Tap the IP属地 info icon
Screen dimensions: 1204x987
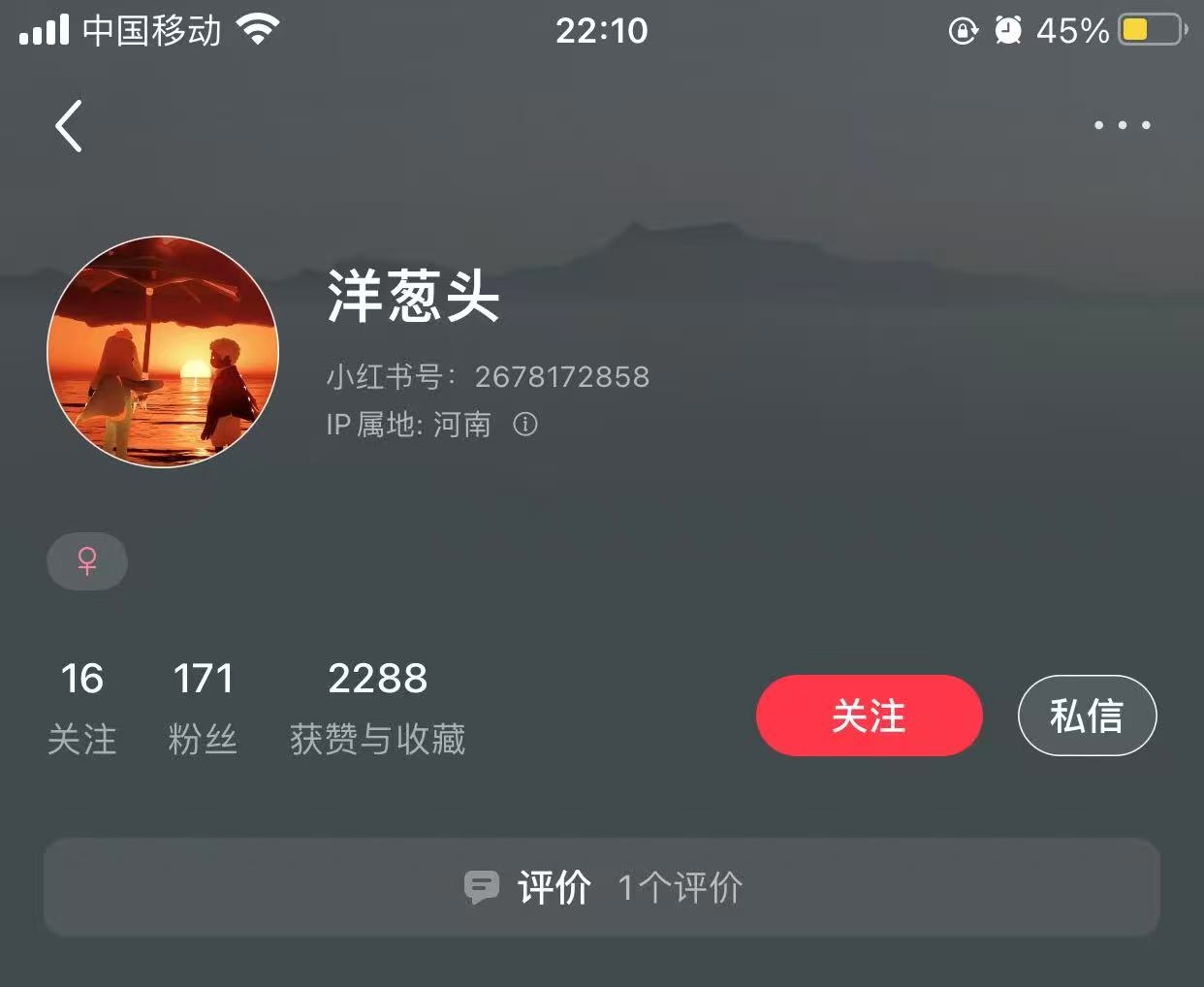point(525,425)
